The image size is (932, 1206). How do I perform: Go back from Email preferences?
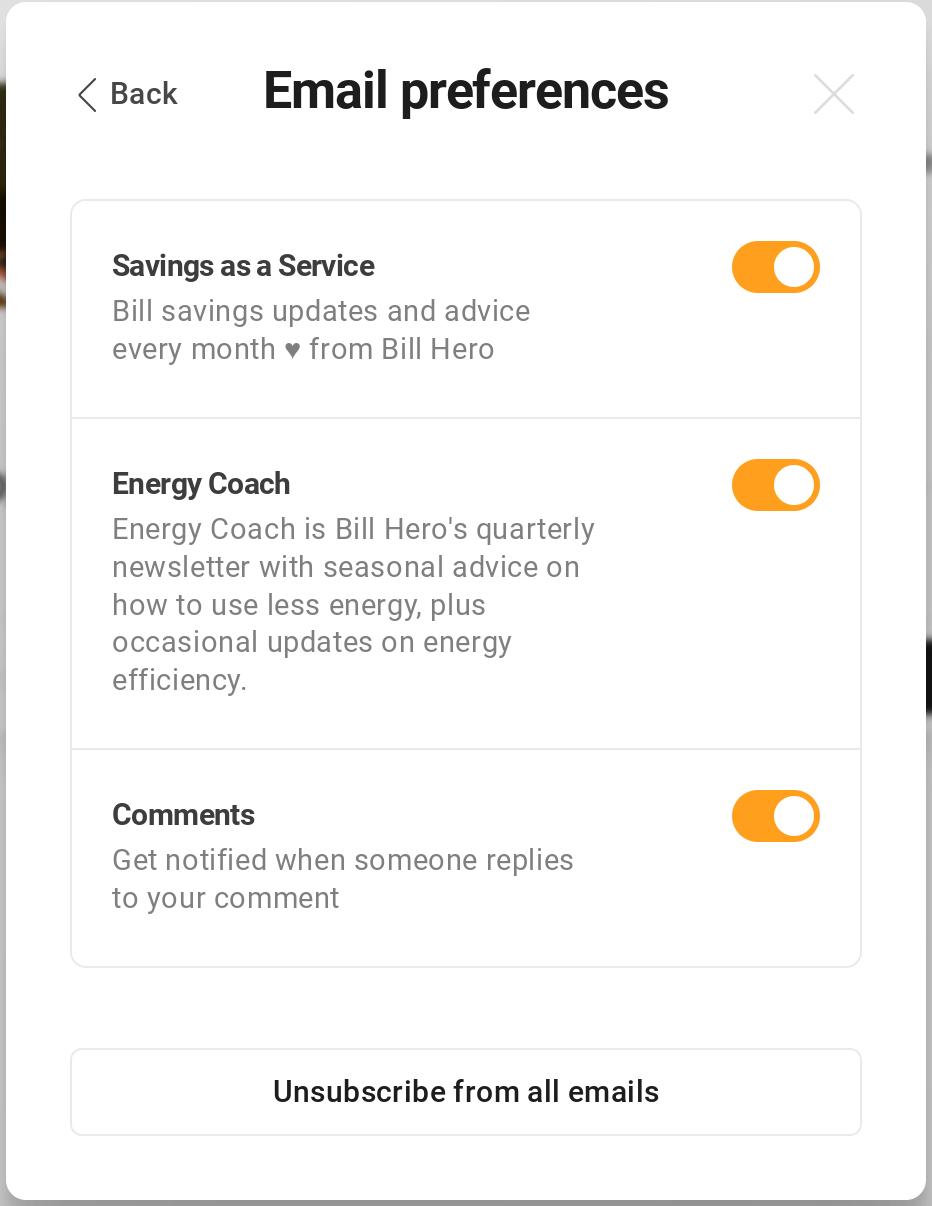tap(127, 94)
